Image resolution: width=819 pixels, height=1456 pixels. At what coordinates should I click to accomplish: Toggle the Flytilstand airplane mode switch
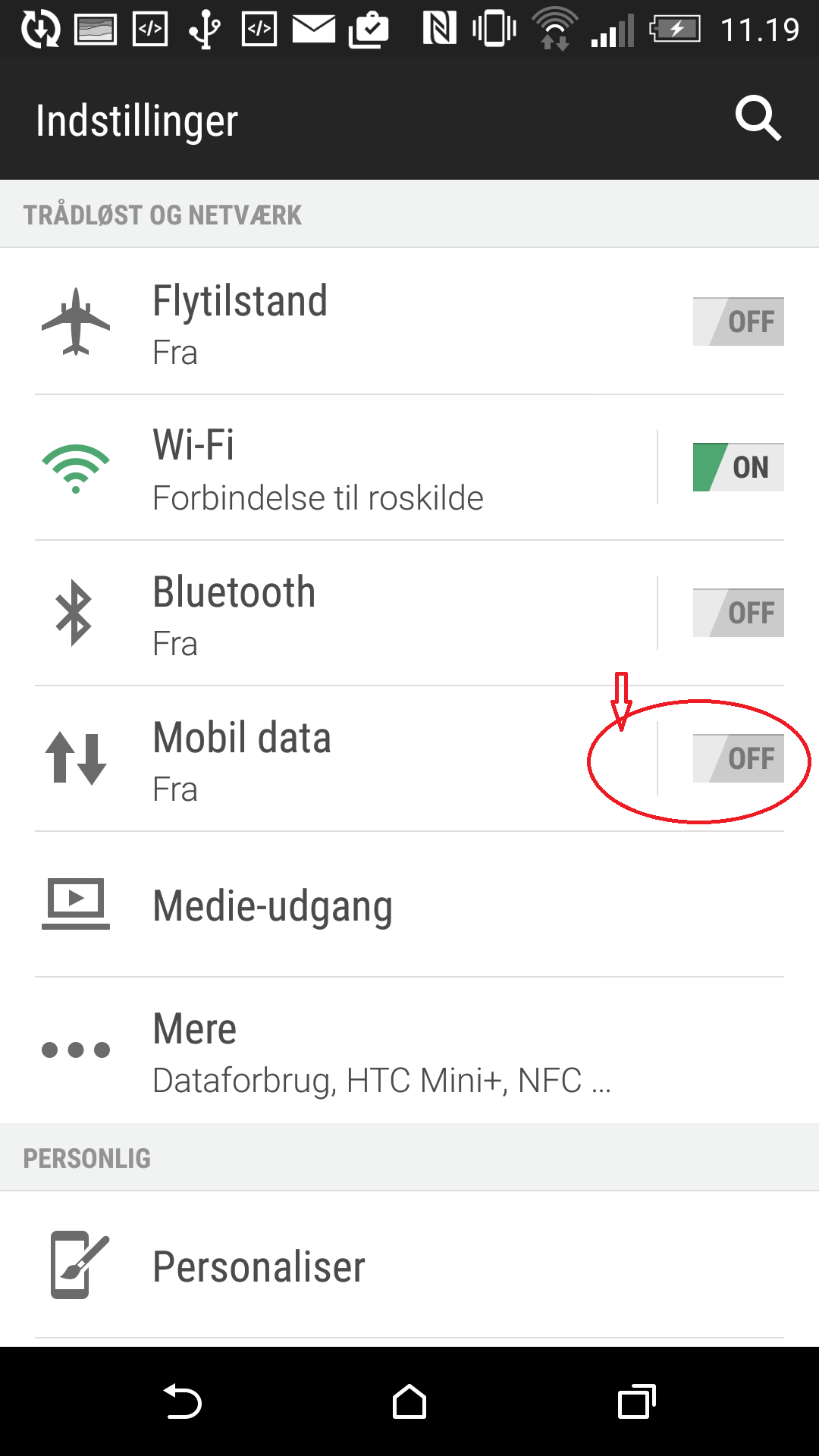[x=738, y=322]
